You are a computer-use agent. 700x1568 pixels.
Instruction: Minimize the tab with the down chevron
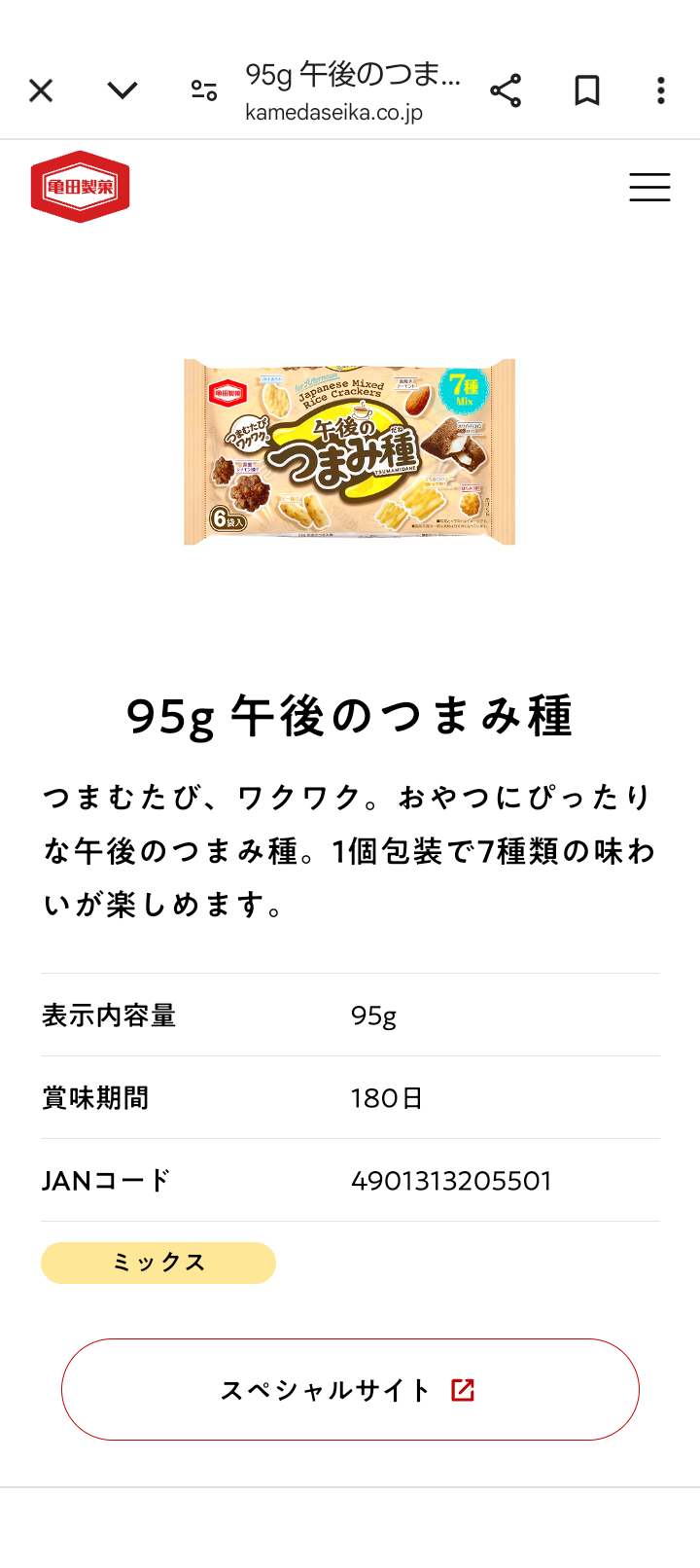click(x=122, y=90)
